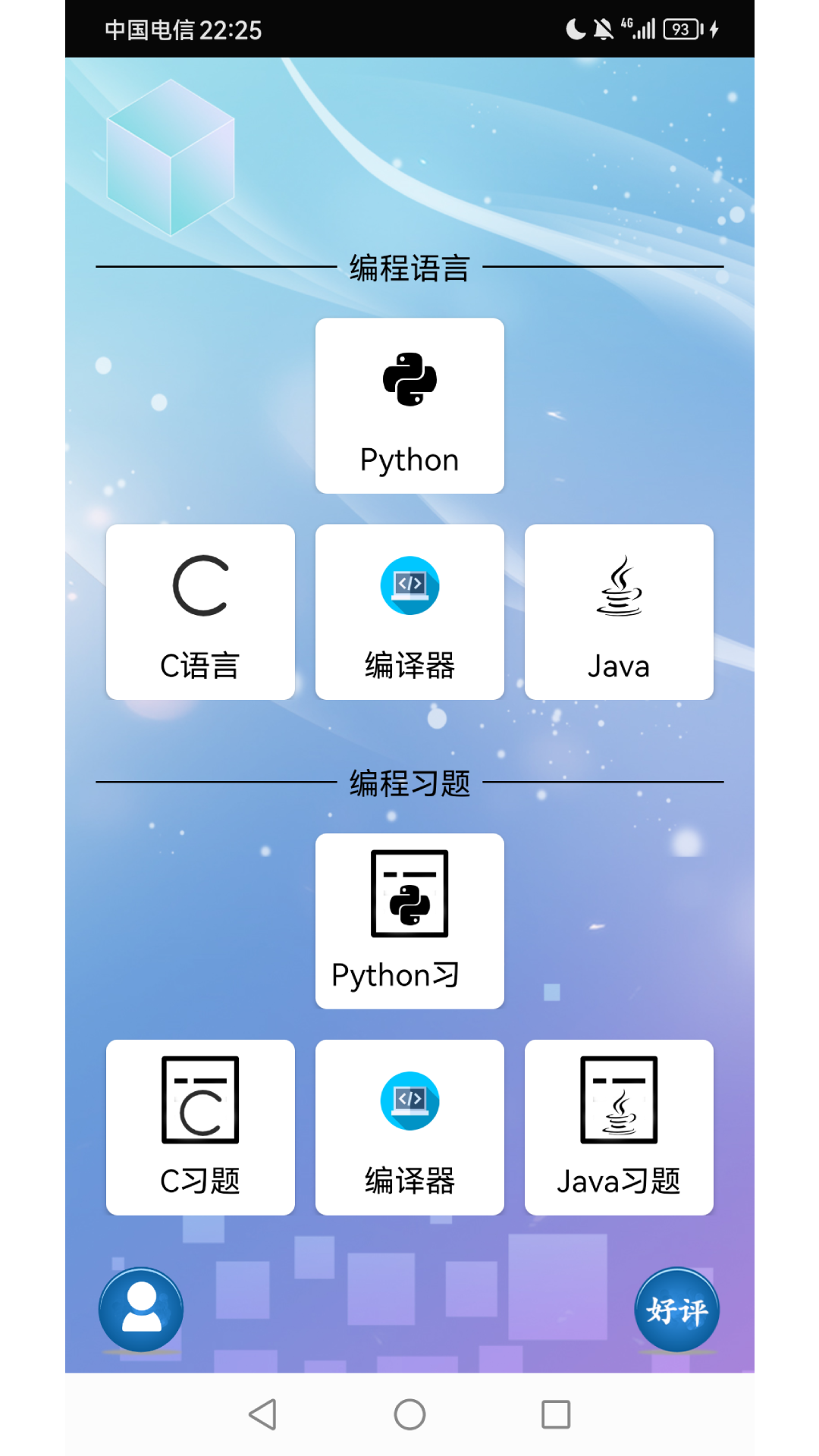Open 编译器 under 编程语言
This screenshot has height=1456, width=819.
pyautogui.click(x=409, y=612)
